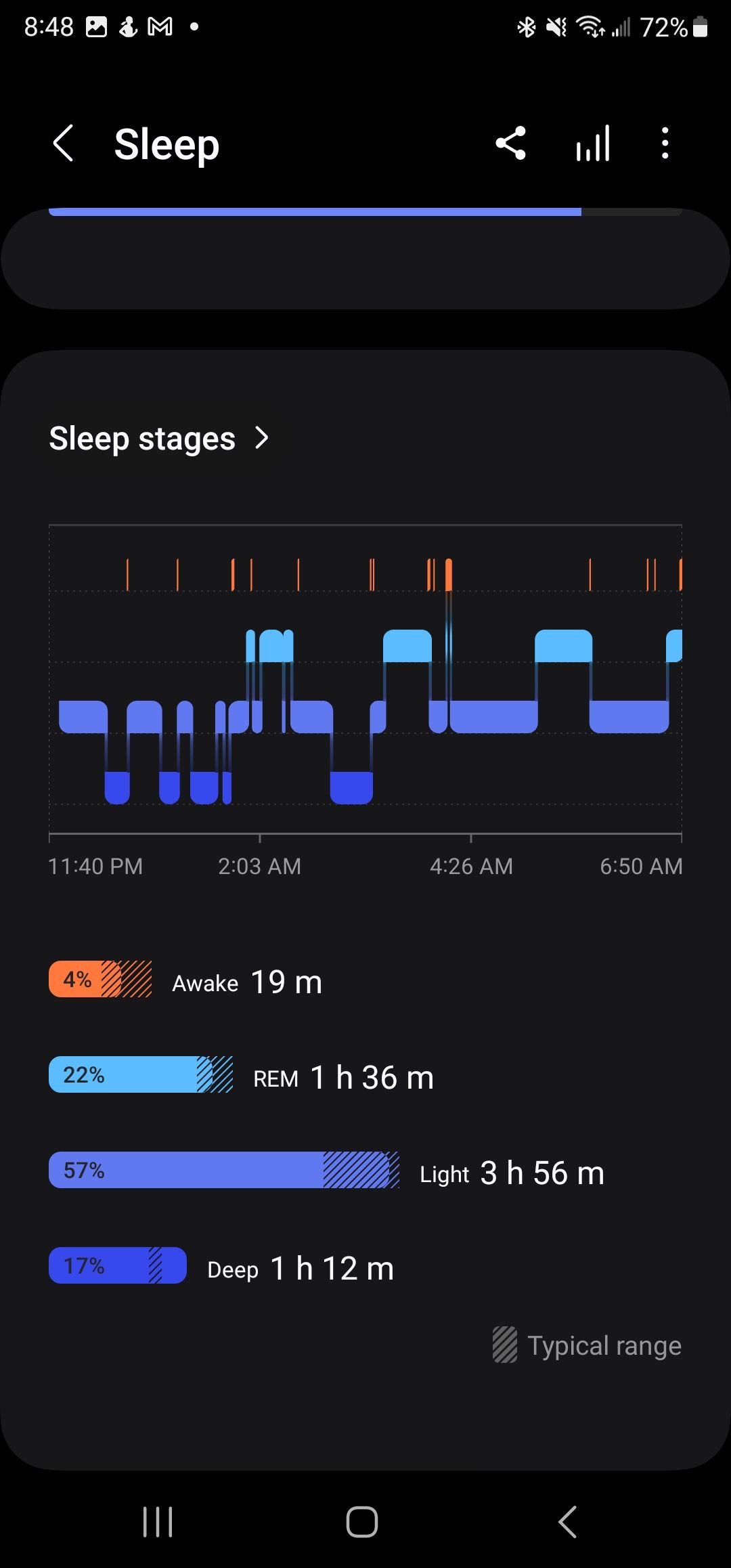Tap the system home button
731x1568 pixels.
click(362, 1522)
